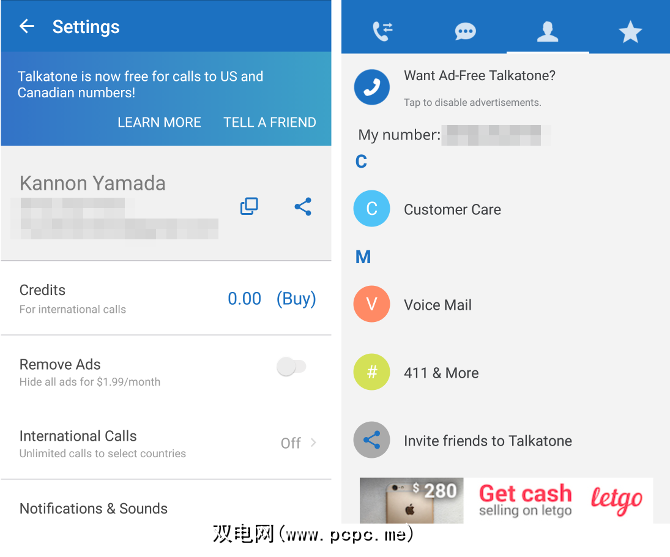The height and width of the screenshot is (557, 670).
Task: Invite friends to Talkatone
Action: pyautogui.click(x=487, y=441)
